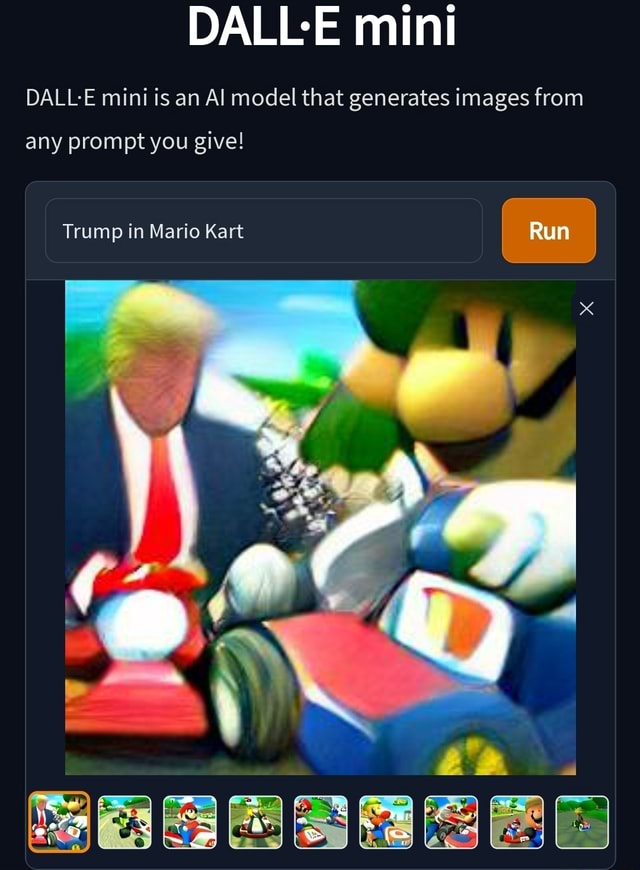Choose the fourth thumbnail in the strip
The height and width of the screenshot is (870, 640).
[x=255, y=822]
